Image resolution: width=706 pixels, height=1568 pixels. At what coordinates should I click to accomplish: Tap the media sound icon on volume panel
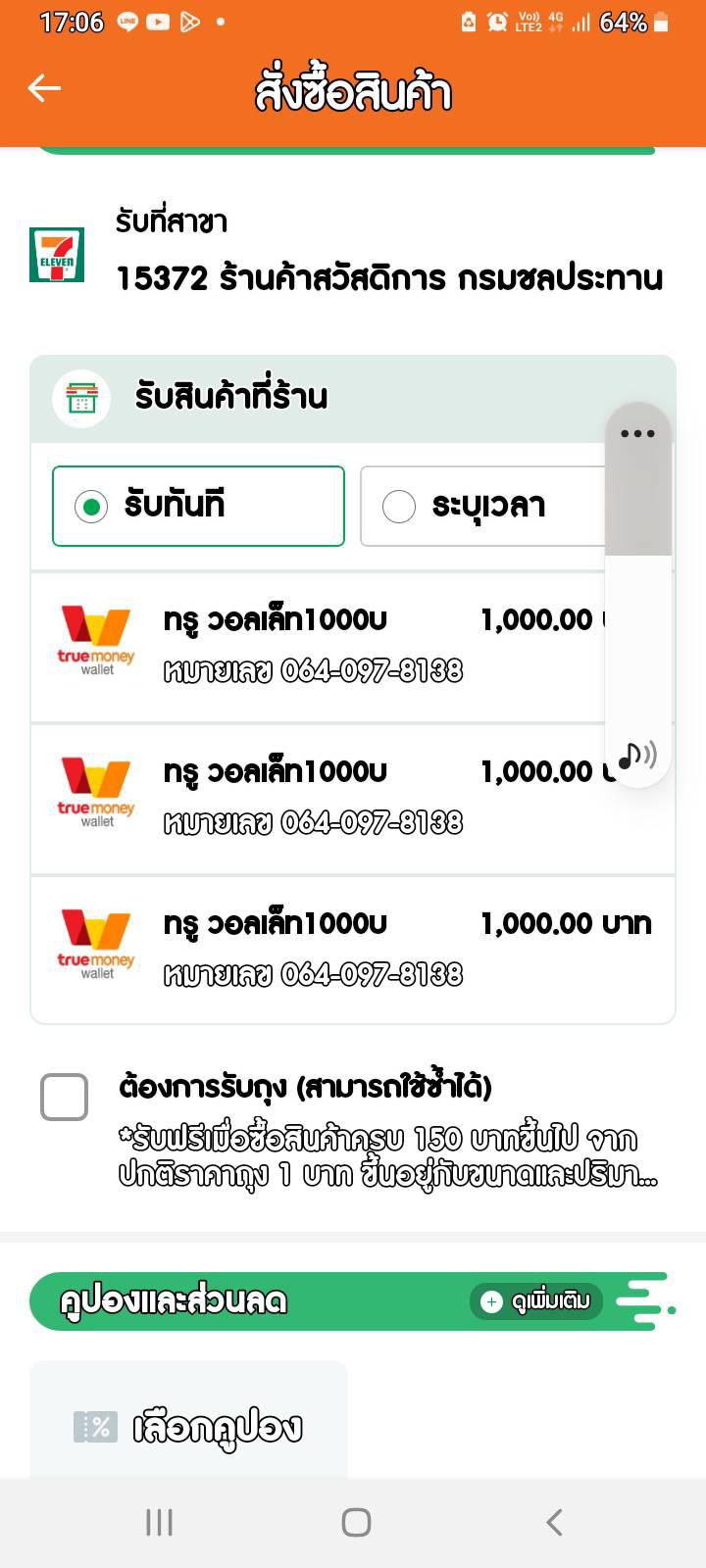pyautogui.click(x=637, y=755)
